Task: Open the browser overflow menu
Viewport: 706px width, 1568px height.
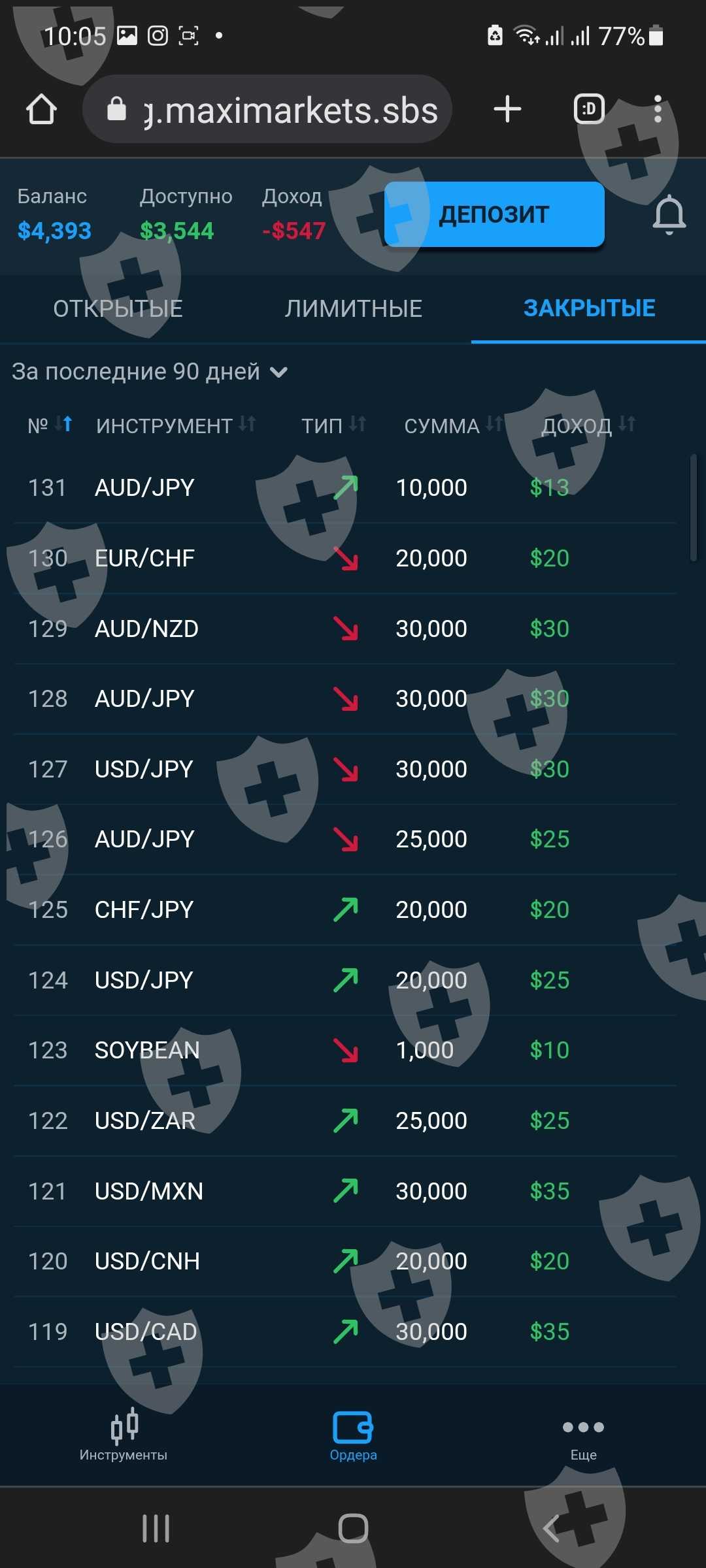Action: point(658,109)
